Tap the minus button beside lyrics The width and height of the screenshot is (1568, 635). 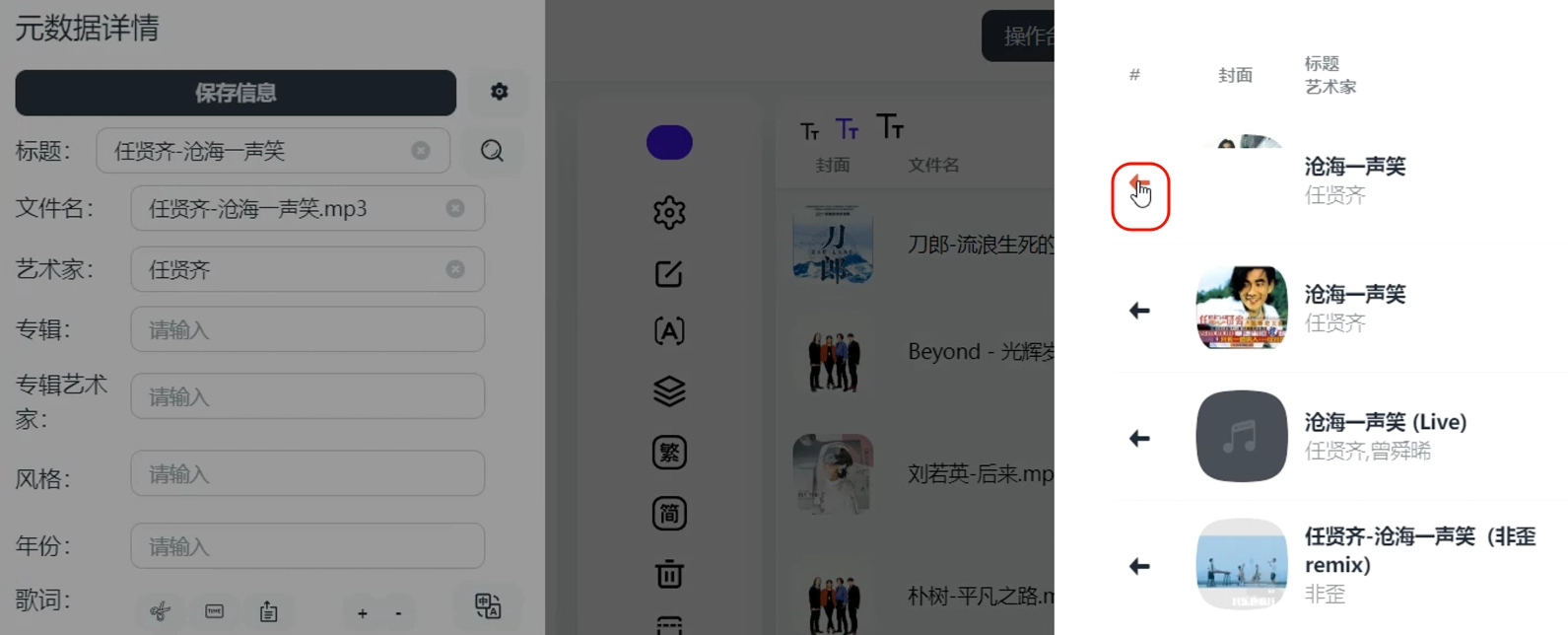[x=398, y=613]
